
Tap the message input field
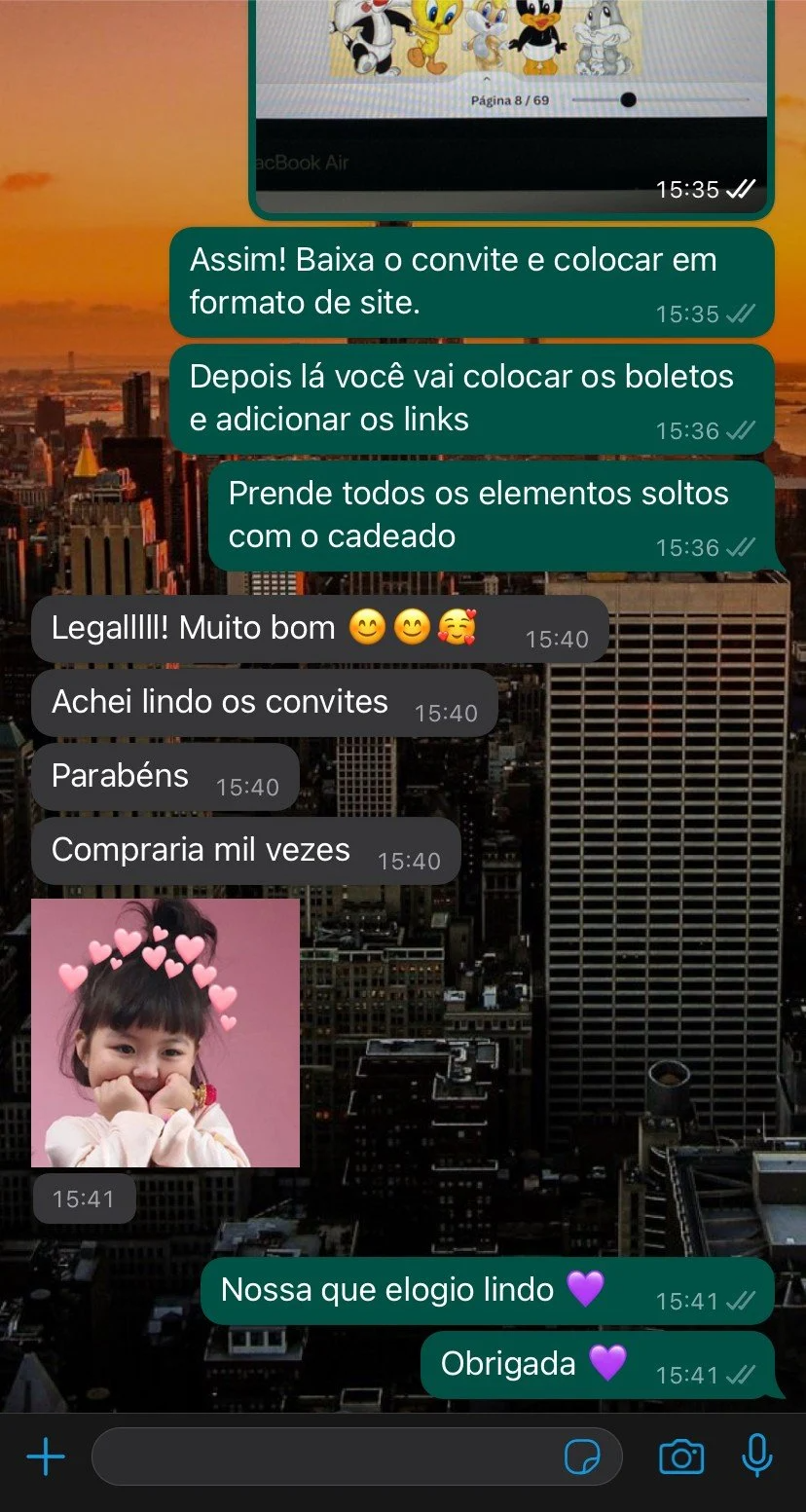(321, 1457)
